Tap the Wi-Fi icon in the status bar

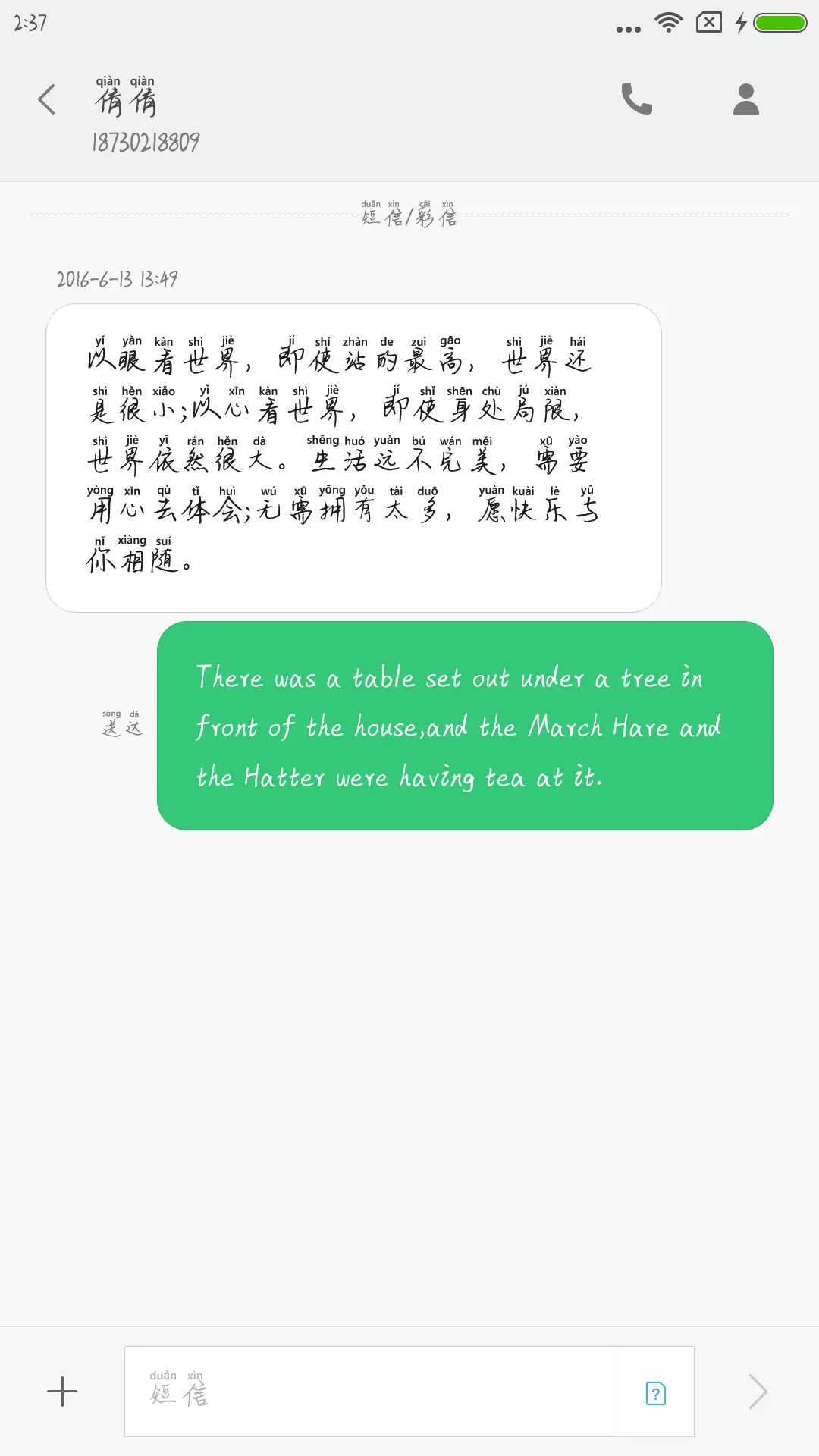point(667,23)
